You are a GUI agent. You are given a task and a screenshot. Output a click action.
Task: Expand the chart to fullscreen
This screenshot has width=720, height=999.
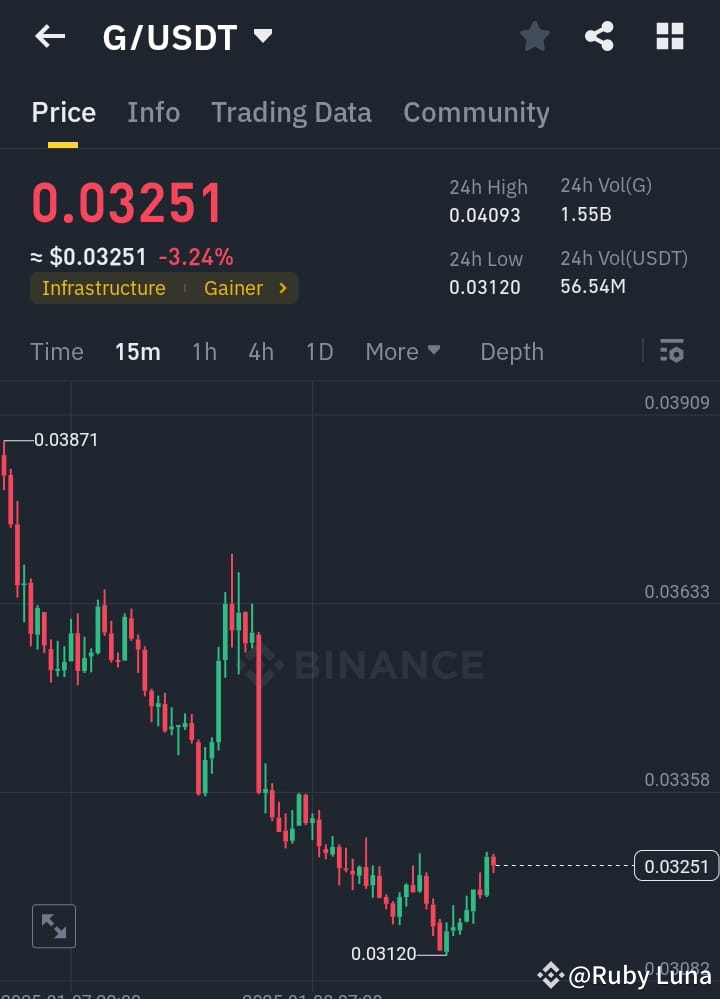53,926
